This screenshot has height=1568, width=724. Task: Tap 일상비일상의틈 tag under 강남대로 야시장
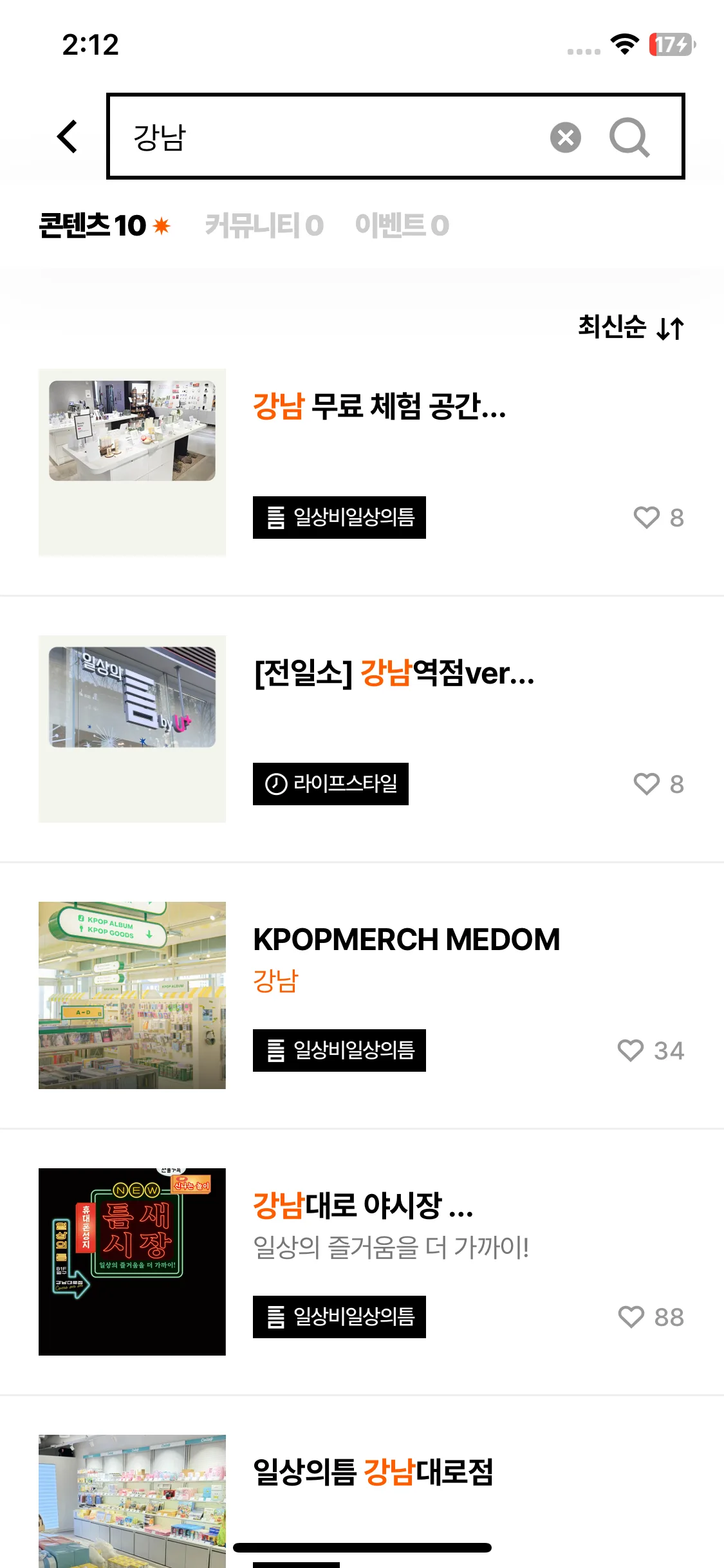[x=339, y=1317]
